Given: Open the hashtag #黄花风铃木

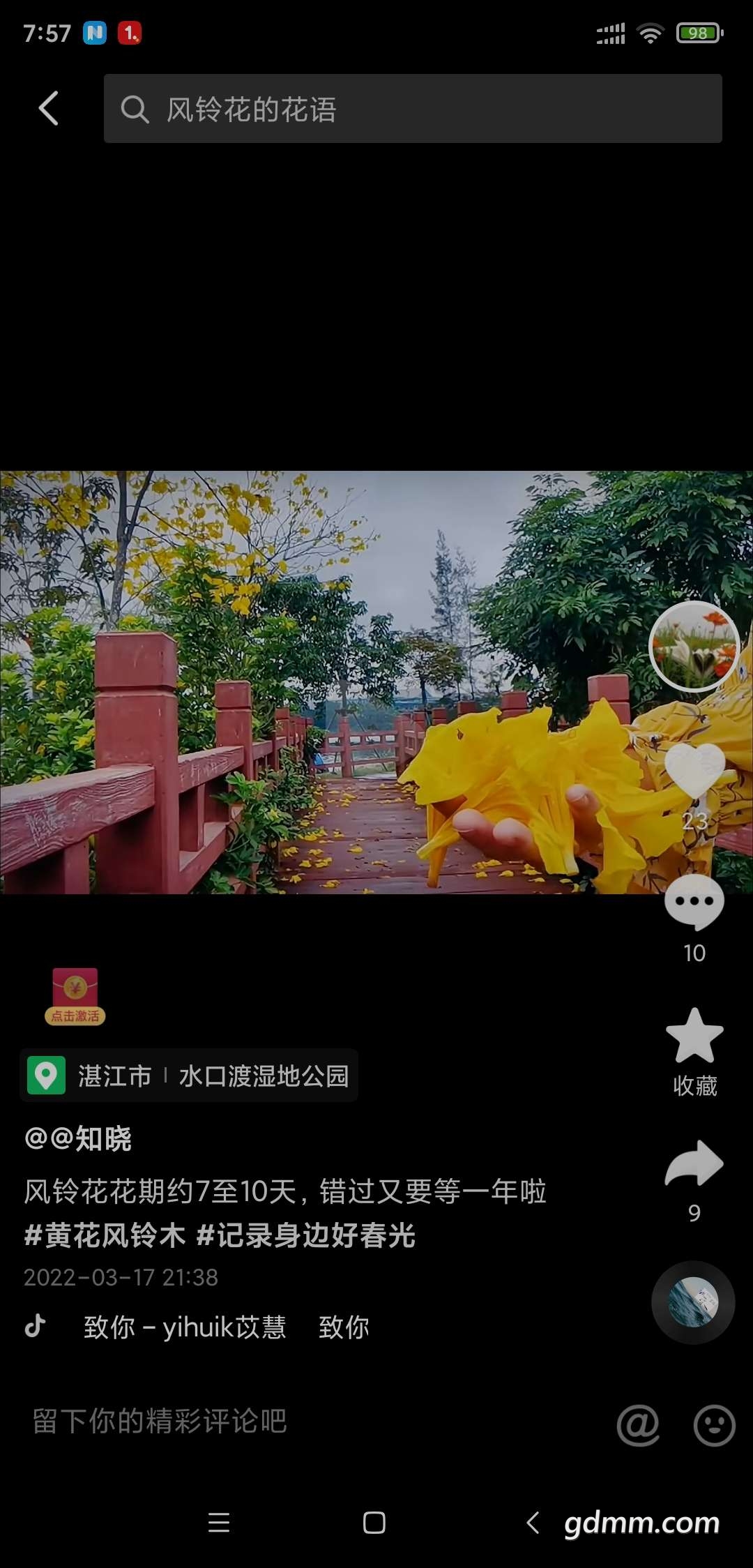Looking at the screenshot, I should [105, 1235].
